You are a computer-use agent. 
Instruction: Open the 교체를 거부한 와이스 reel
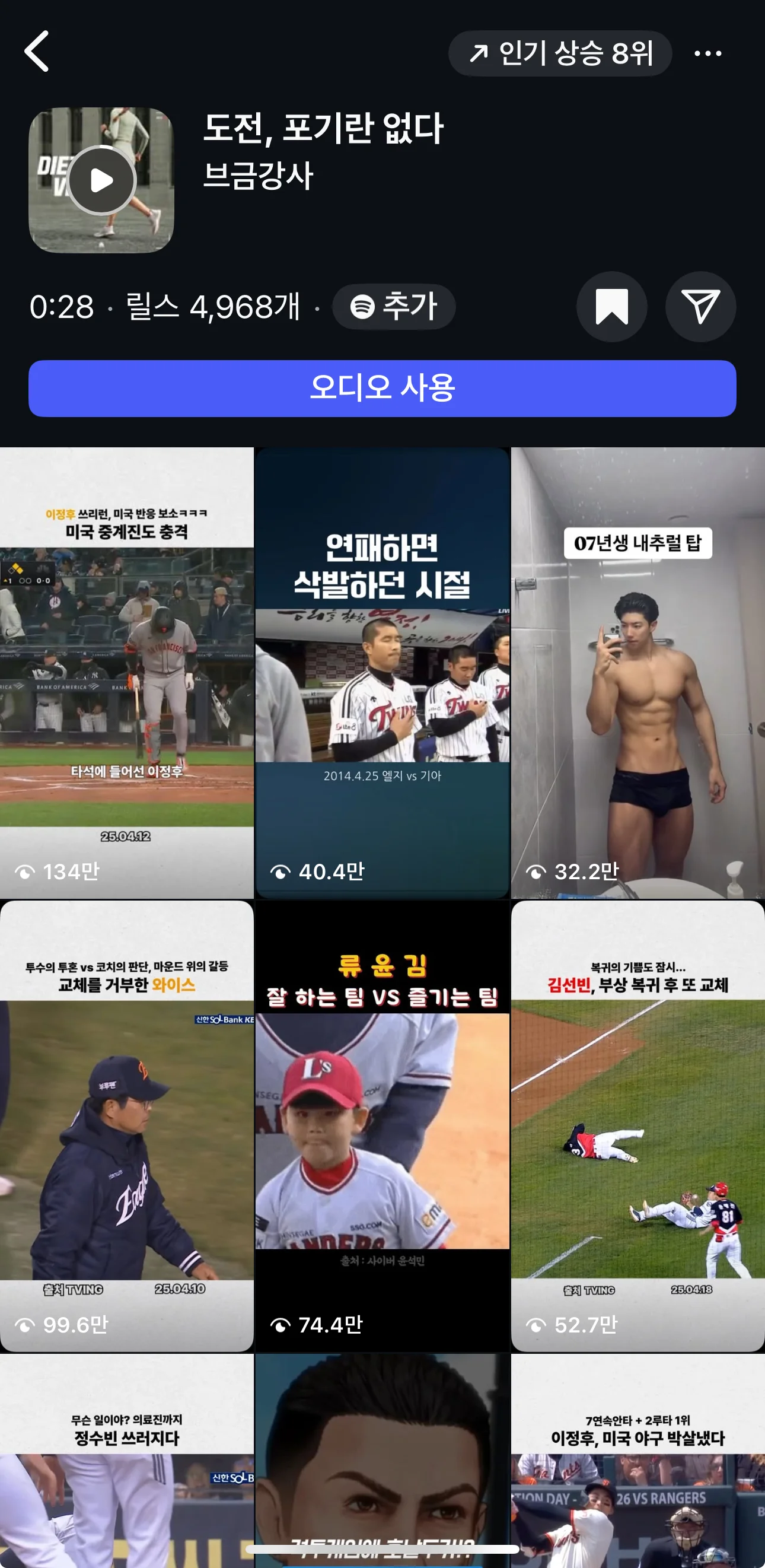coord(126,1126)
